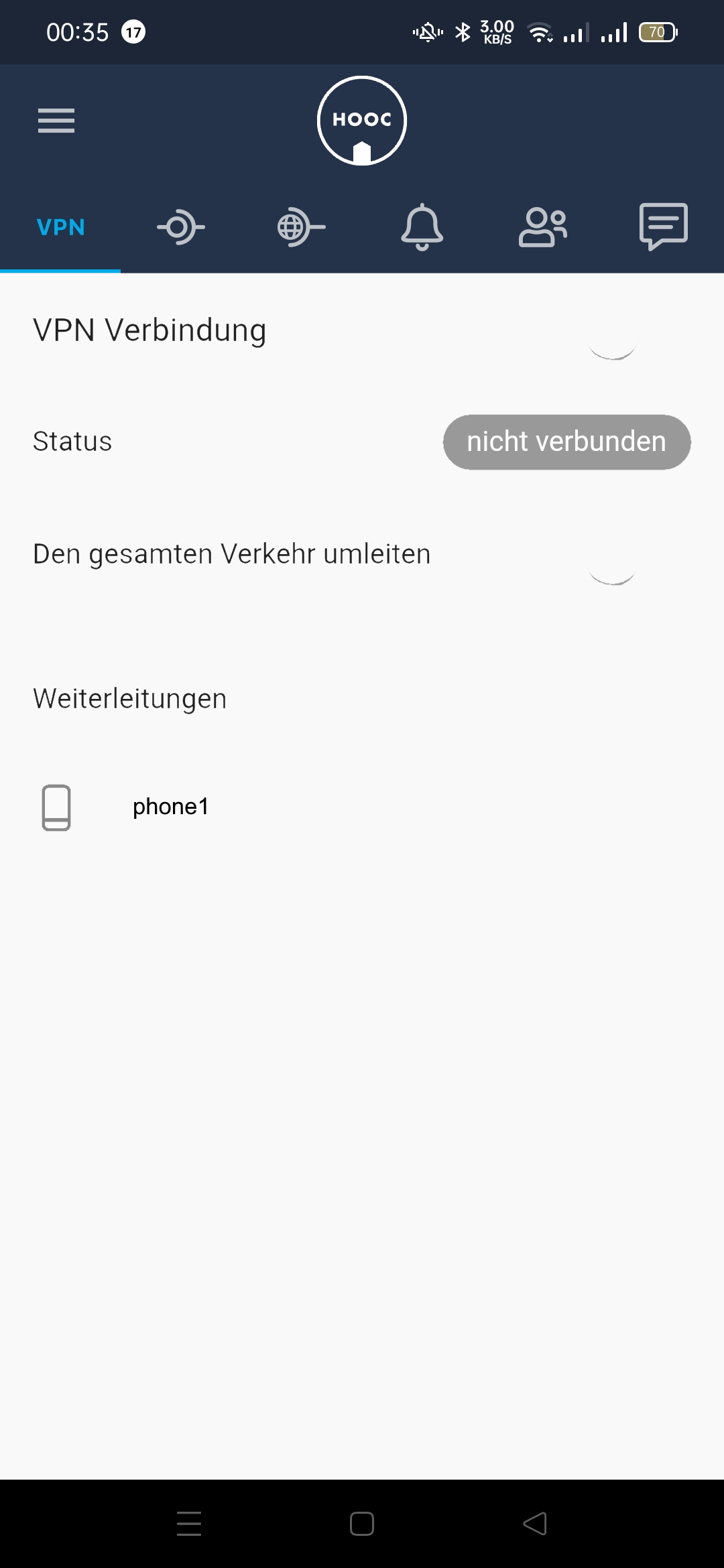Open the connection node tab

coord(181,228)
